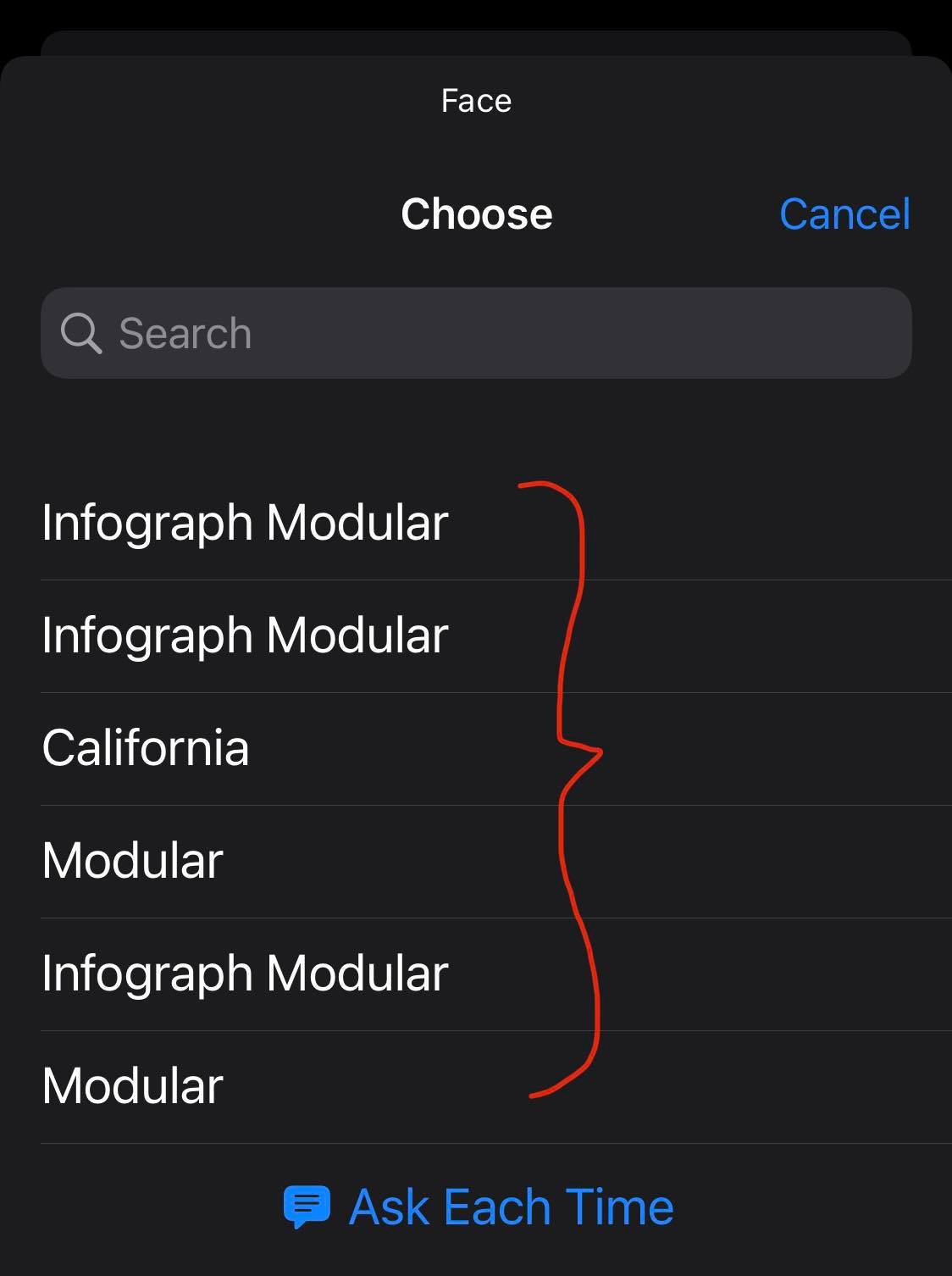
Task: Select the California watch face
Action: [x=146, y=748]
